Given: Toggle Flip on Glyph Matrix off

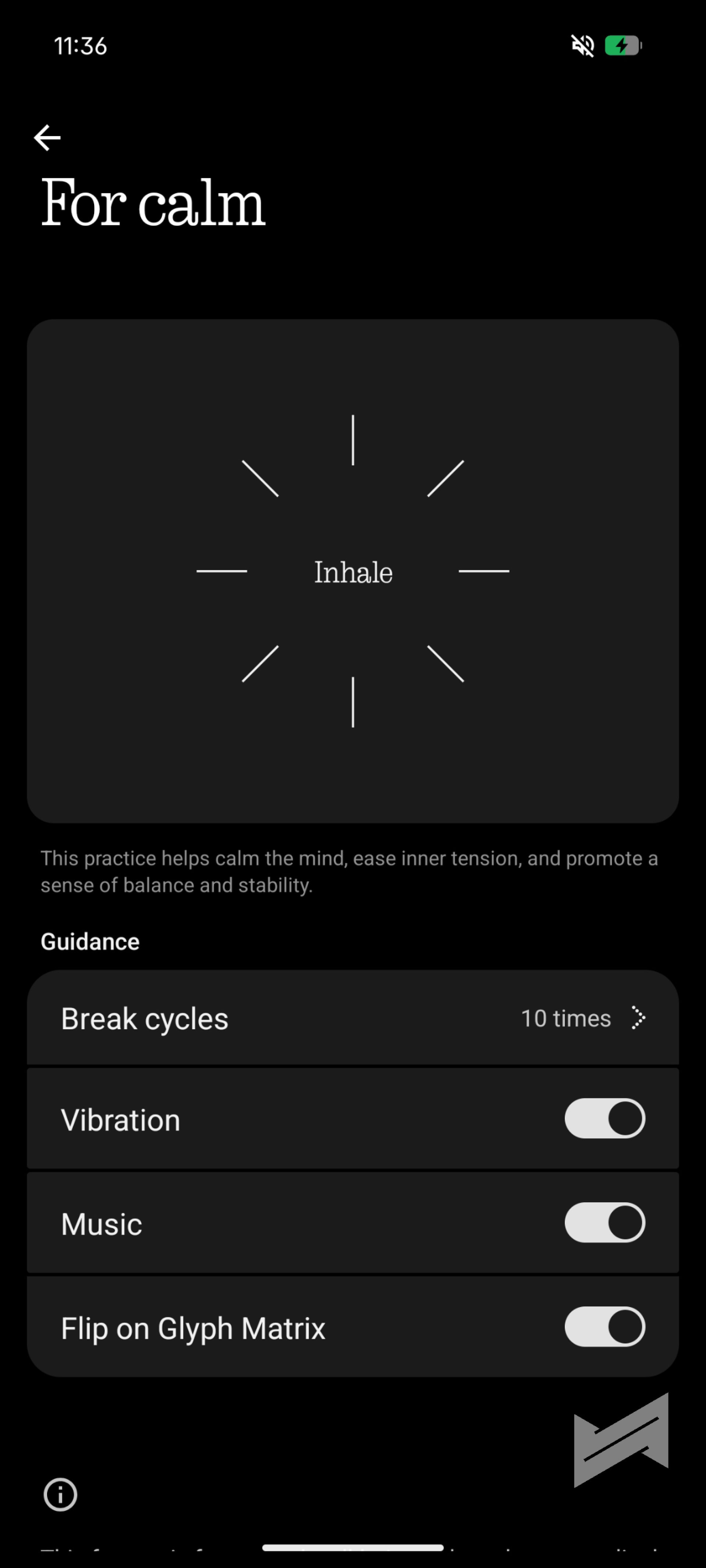Looking at the screenshot, I should pyautogui.click(x=604, y=1327).
